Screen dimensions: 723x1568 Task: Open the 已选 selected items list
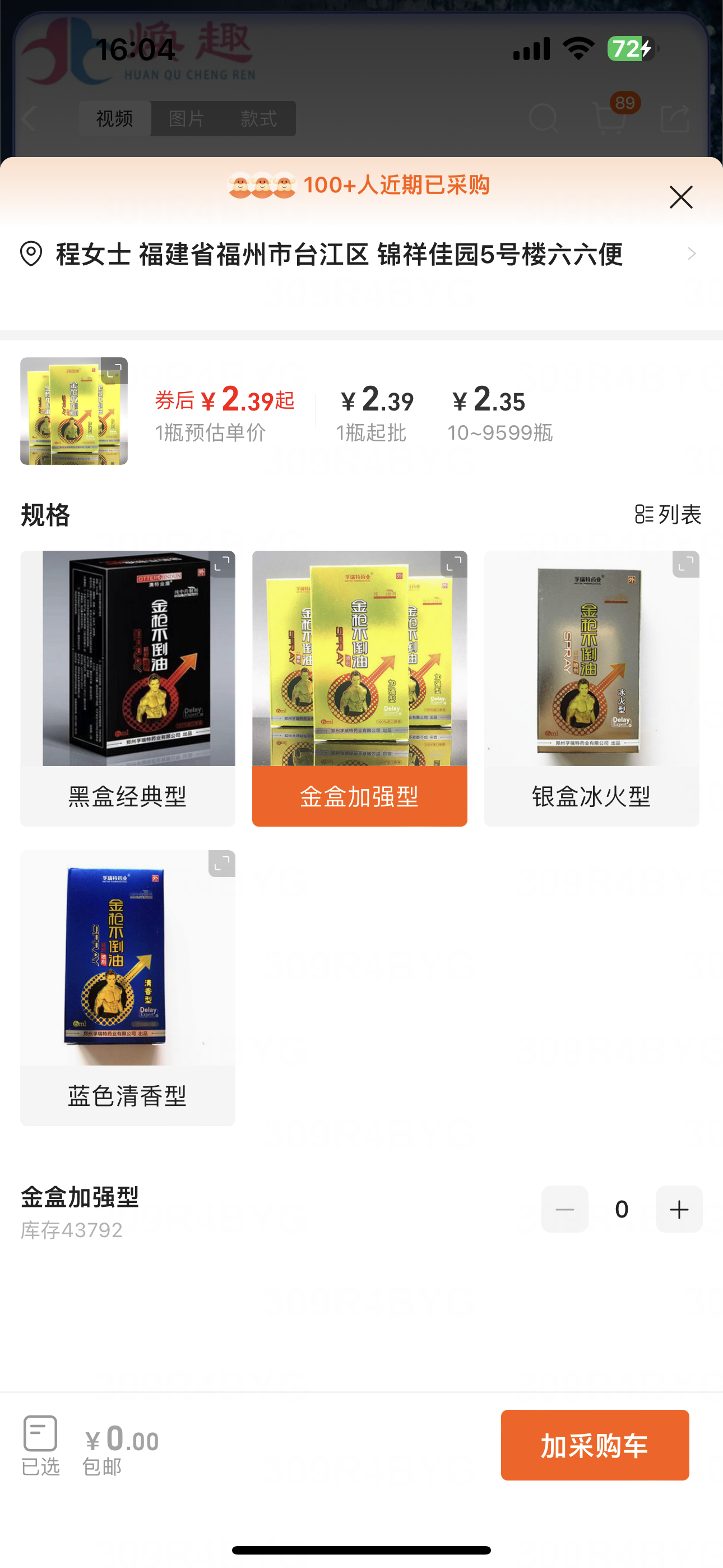[x=40, y=1445]
